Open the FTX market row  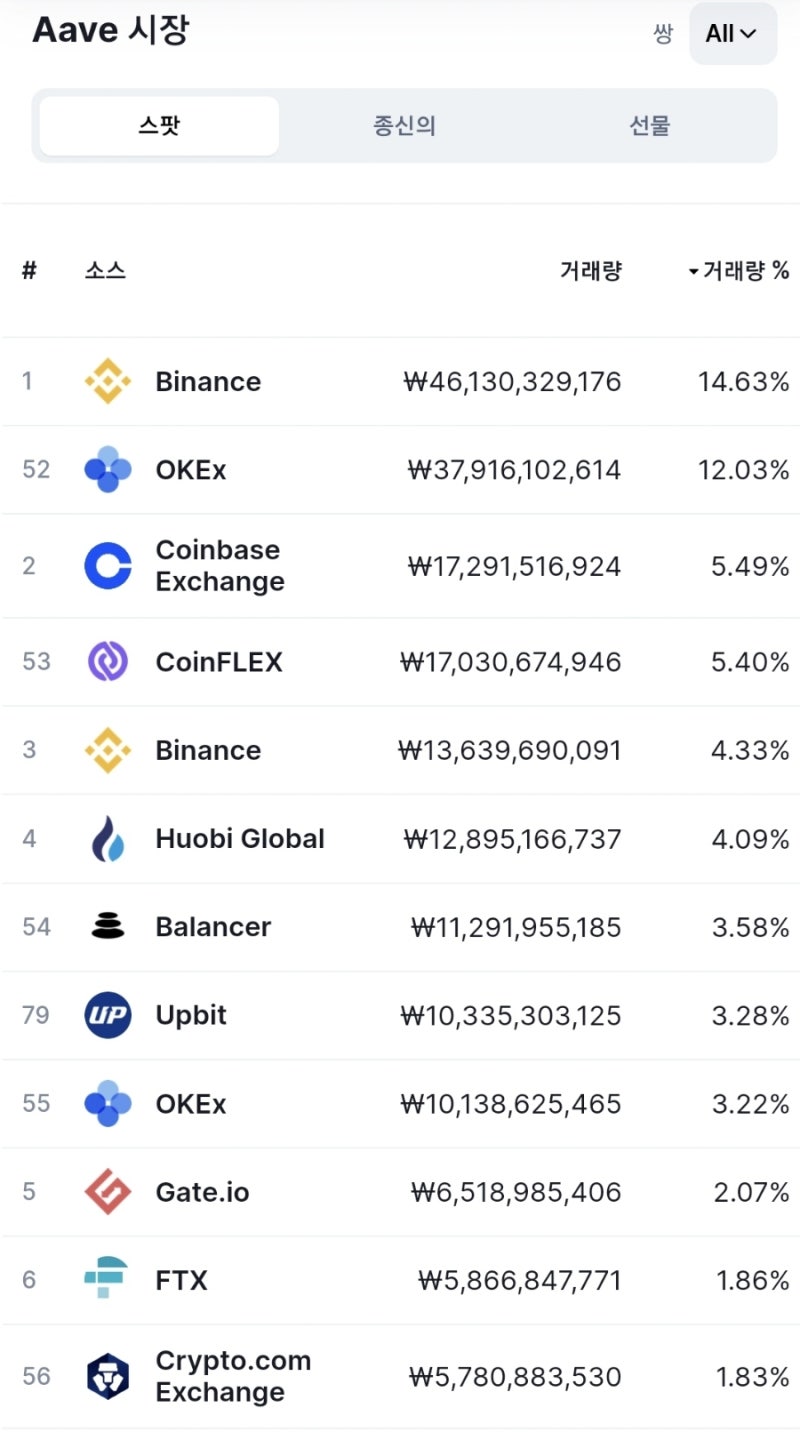point(400,1280)
